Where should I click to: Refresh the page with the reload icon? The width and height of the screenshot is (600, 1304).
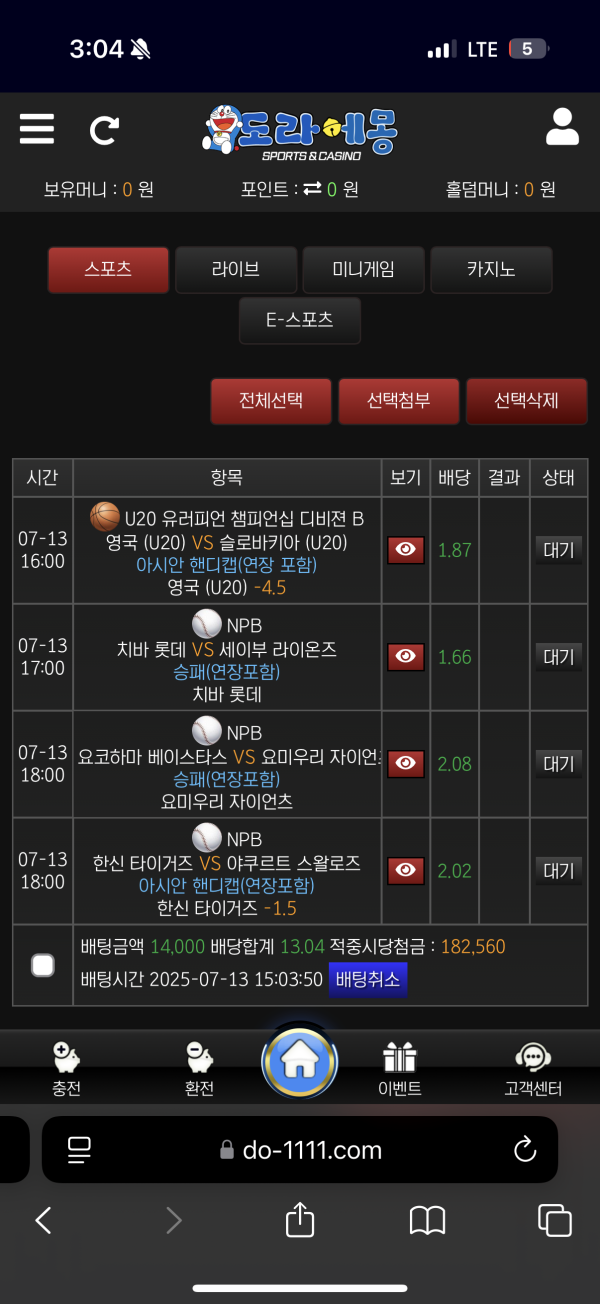click(104, 129)
